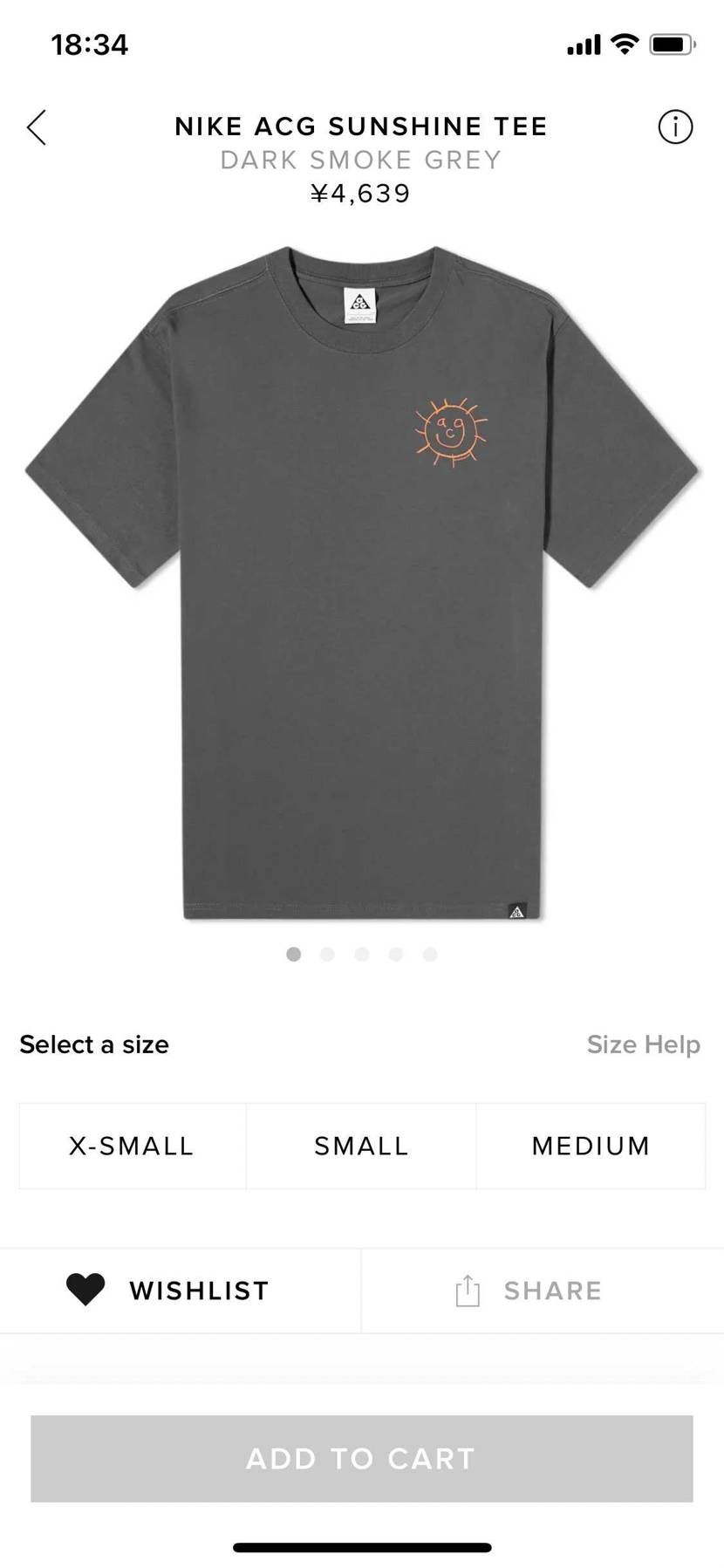
Task: Add the tee to Wishlist
Action: click(170, 1290)
